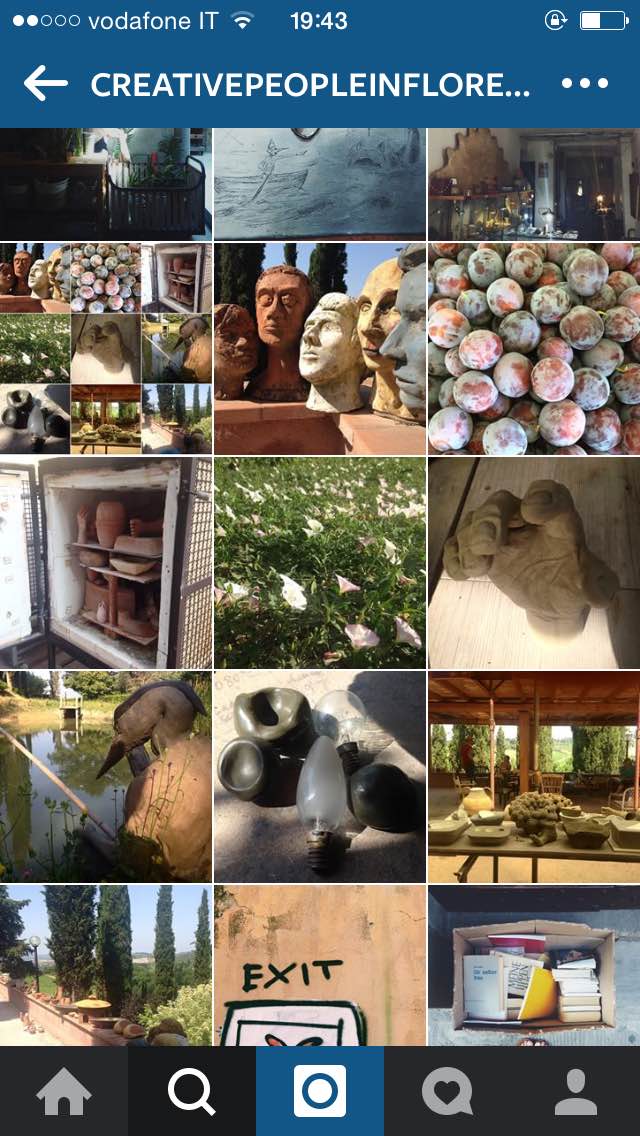The image size is (640, 1136).
Task: Open the covered terrace with ceramics photo
Action: [x=534, y=776]
